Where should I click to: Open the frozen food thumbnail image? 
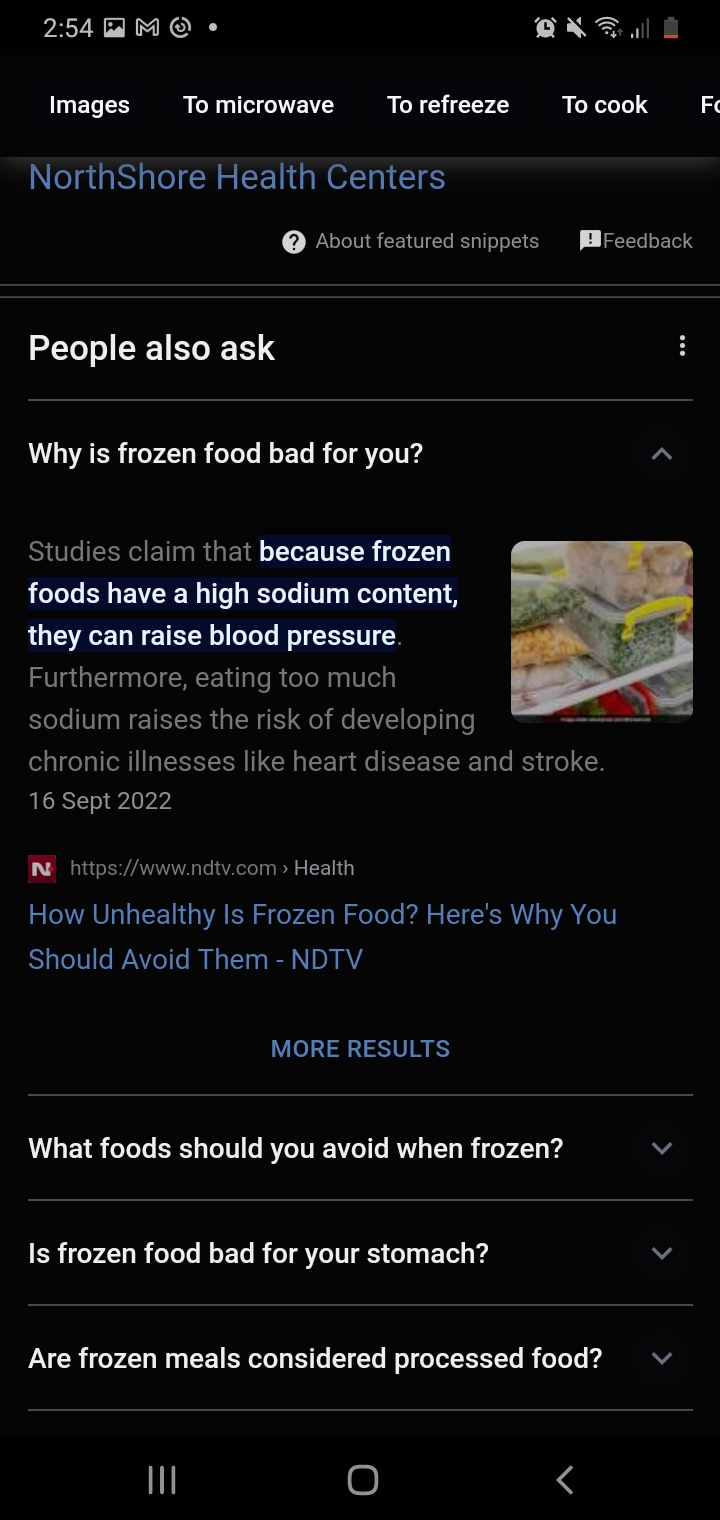pos(602,631)
